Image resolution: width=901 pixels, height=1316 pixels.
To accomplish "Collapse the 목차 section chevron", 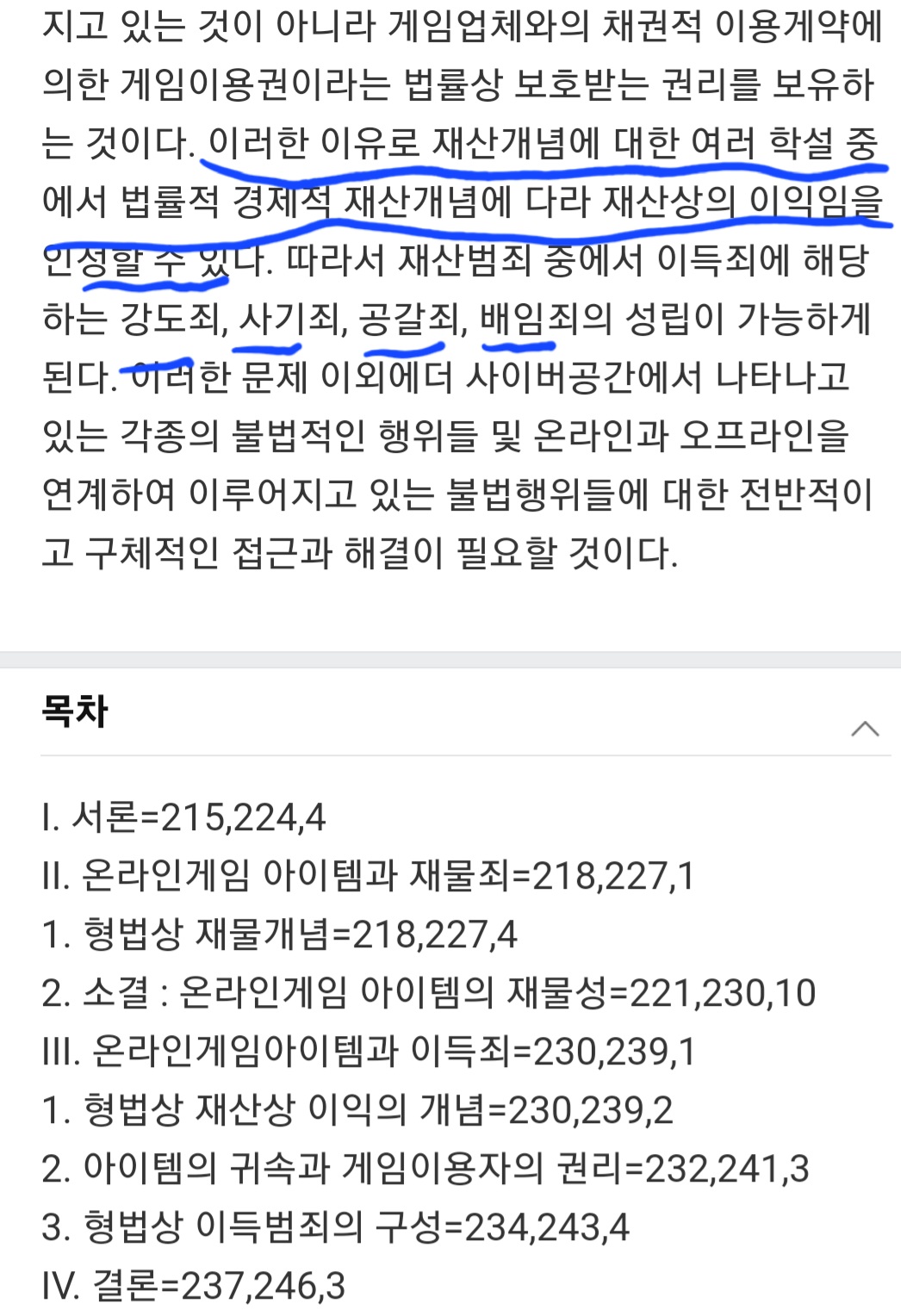I will [864, 729].
